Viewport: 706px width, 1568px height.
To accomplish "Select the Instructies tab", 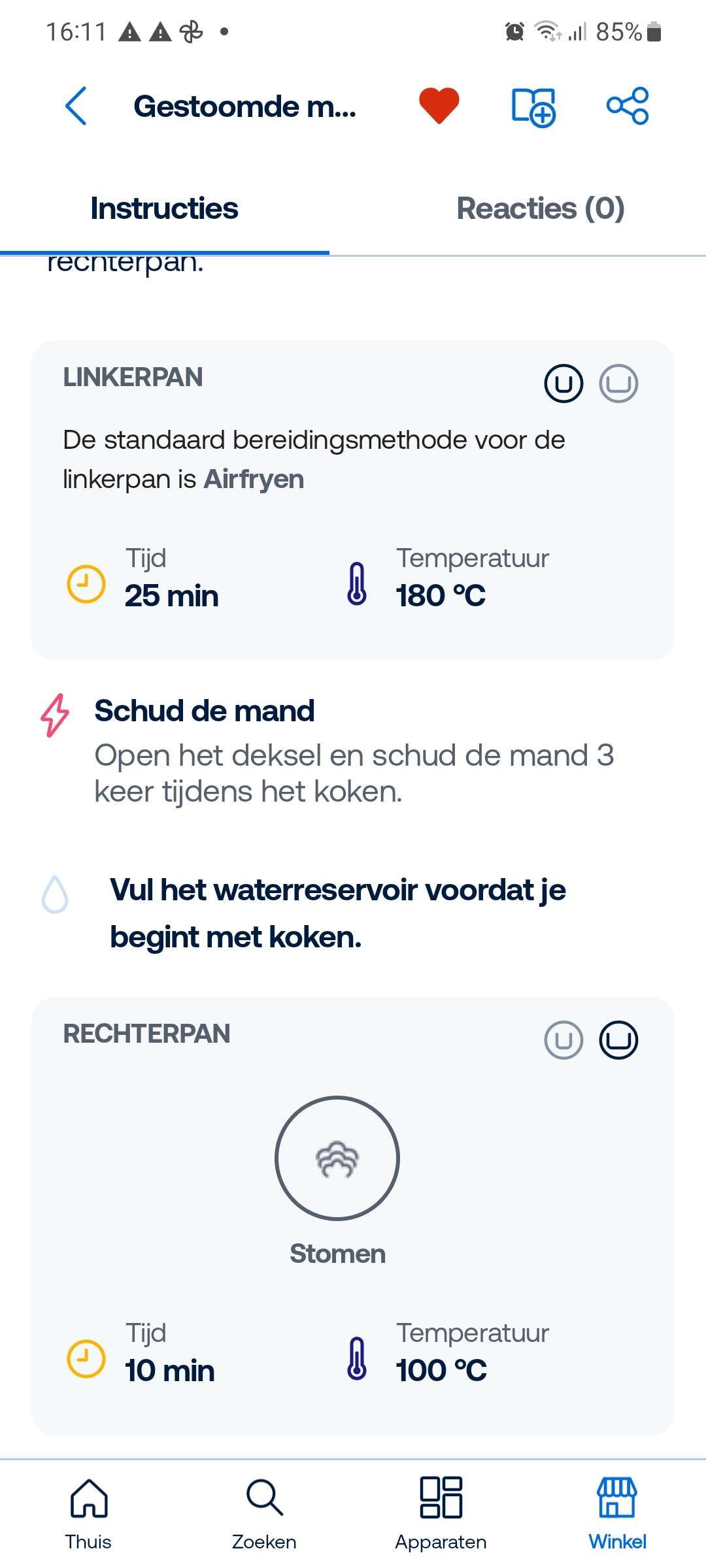I will point(164,208).
